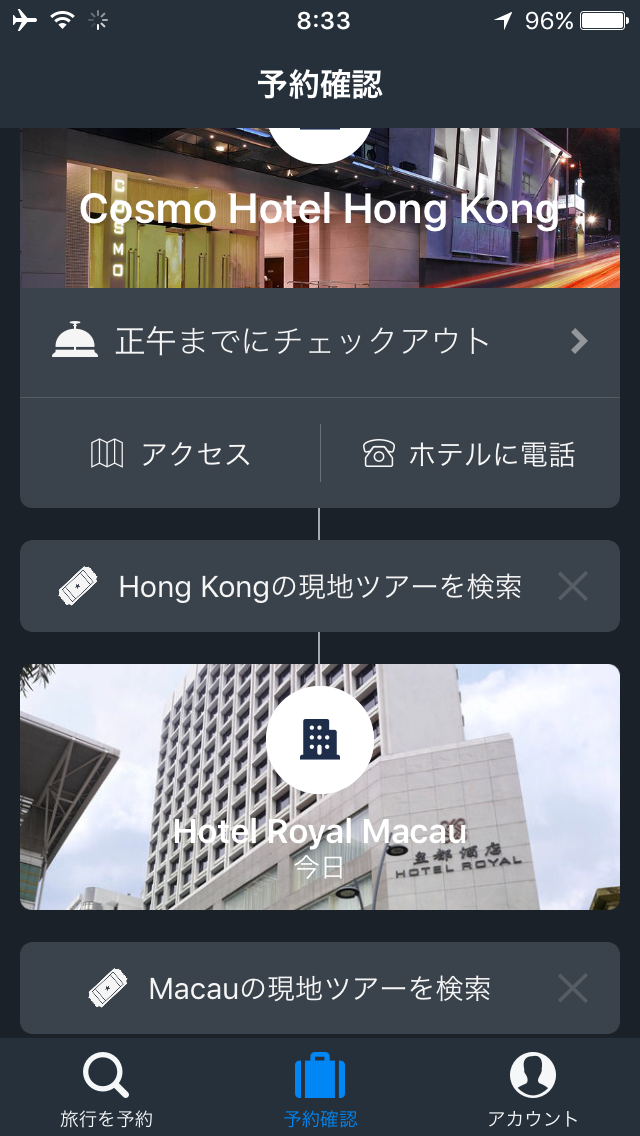The image size is (640, 1136).
Task: Dismiss the Hong Kong tour search banner
Action: click(x=573, y=586)
